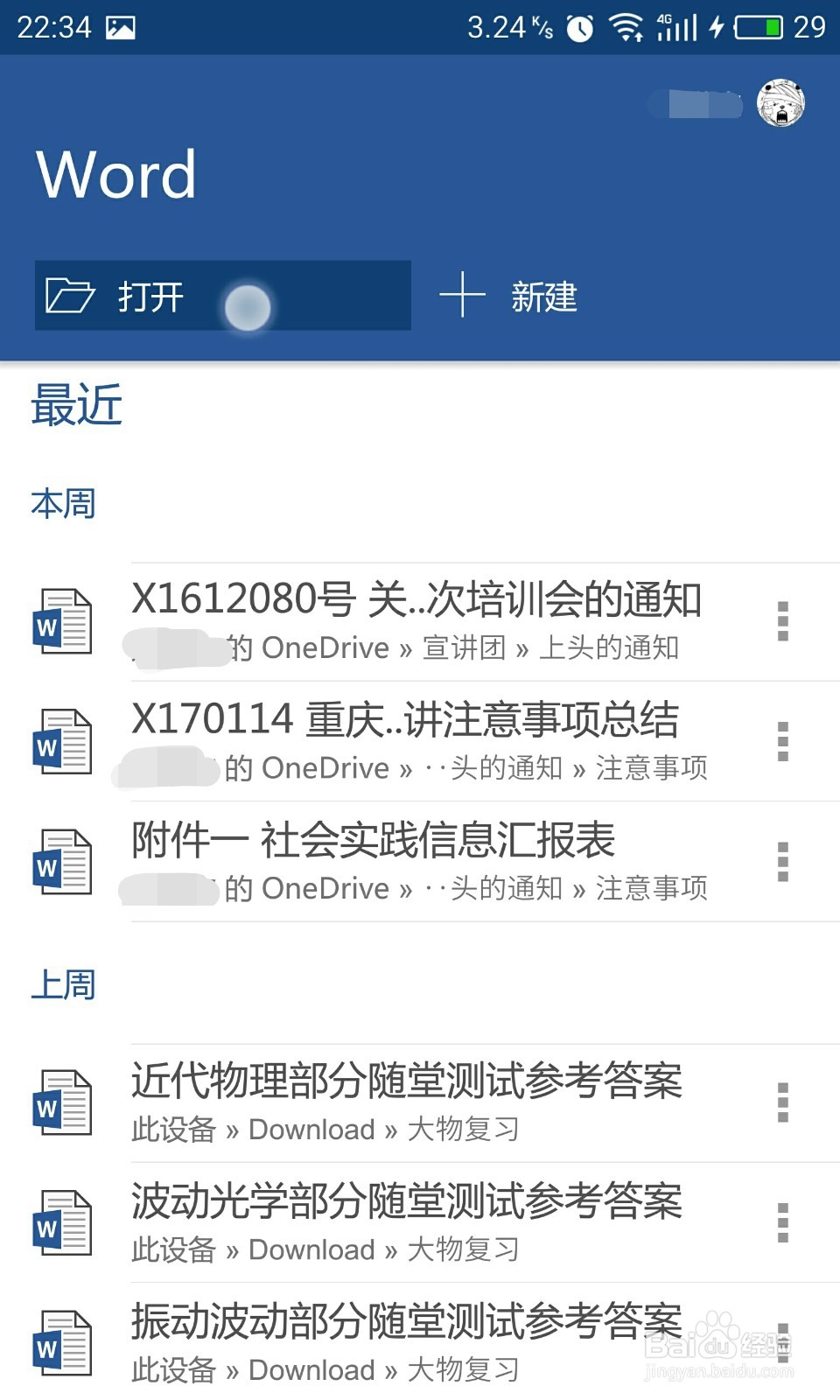The height and width of the screenshot is (1400, 840).
Task: Create a new document with 新建
Action: pyautogui.click(x=509, y=296)
